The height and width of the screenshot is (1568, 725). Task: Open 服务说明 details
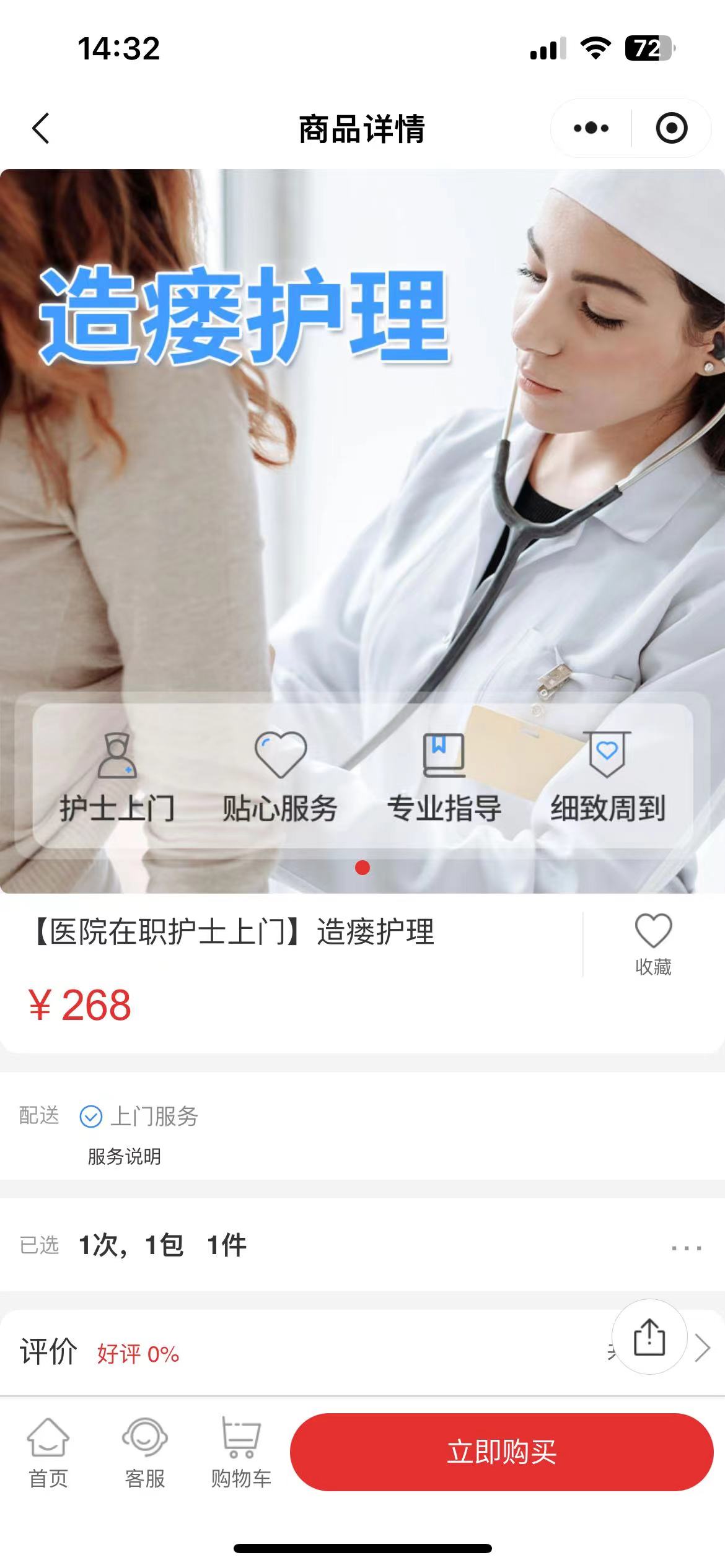click(x=124, y=1156)
